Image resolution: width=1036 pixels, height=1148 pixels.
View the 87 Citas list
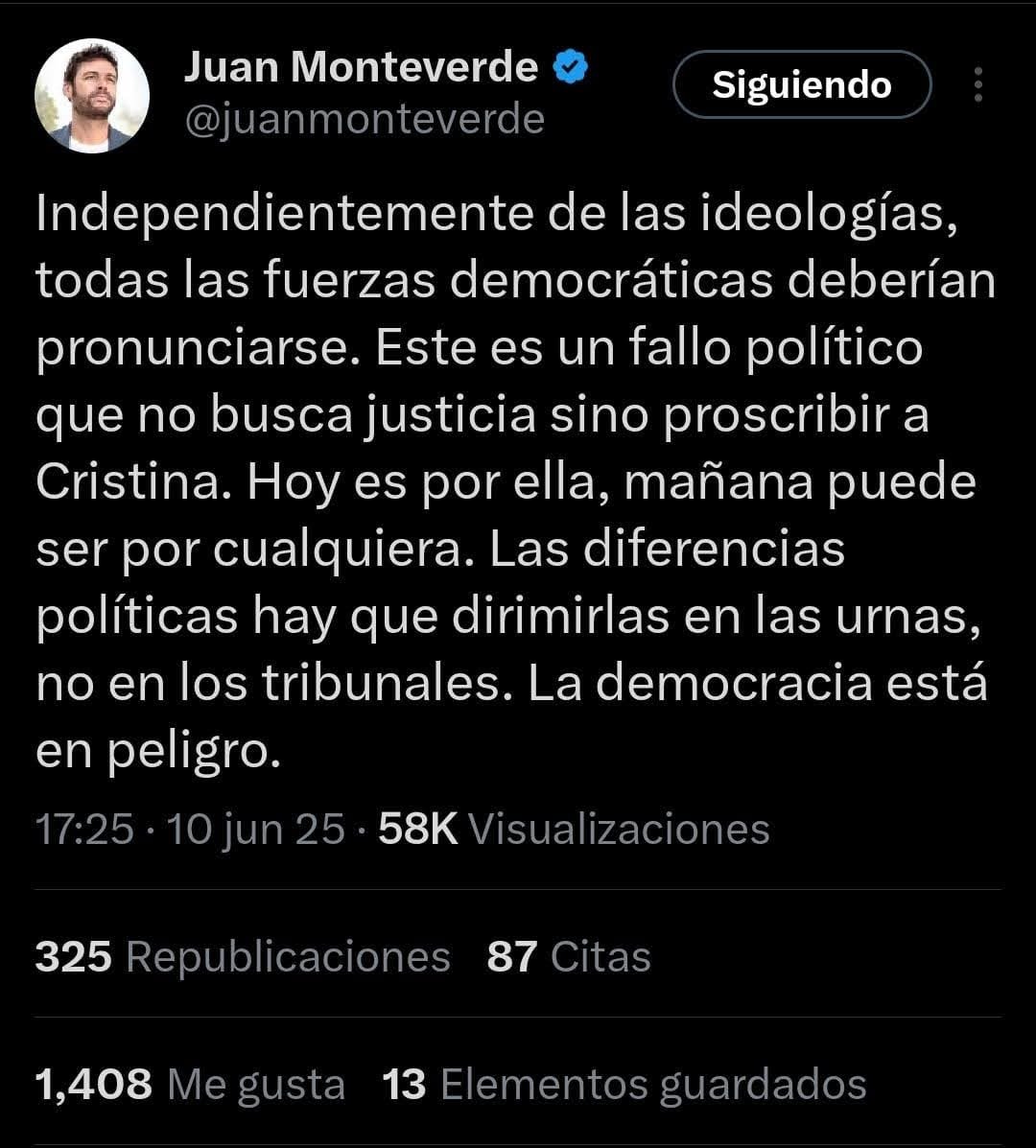point(569,957)
